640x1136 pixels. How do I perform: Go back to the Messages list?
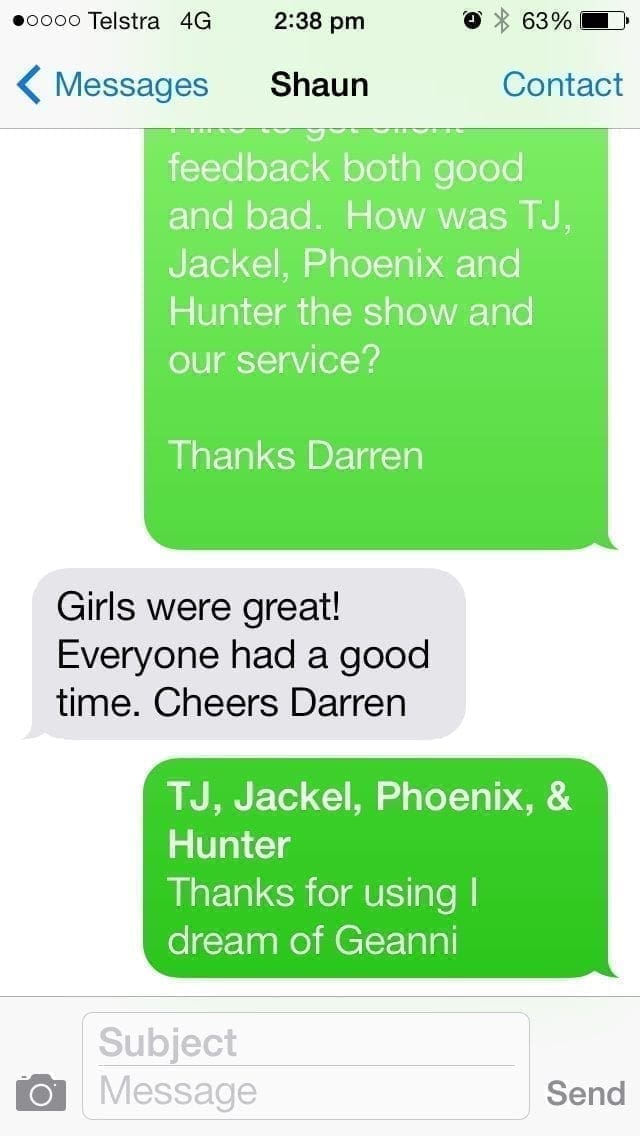point(112,85)
